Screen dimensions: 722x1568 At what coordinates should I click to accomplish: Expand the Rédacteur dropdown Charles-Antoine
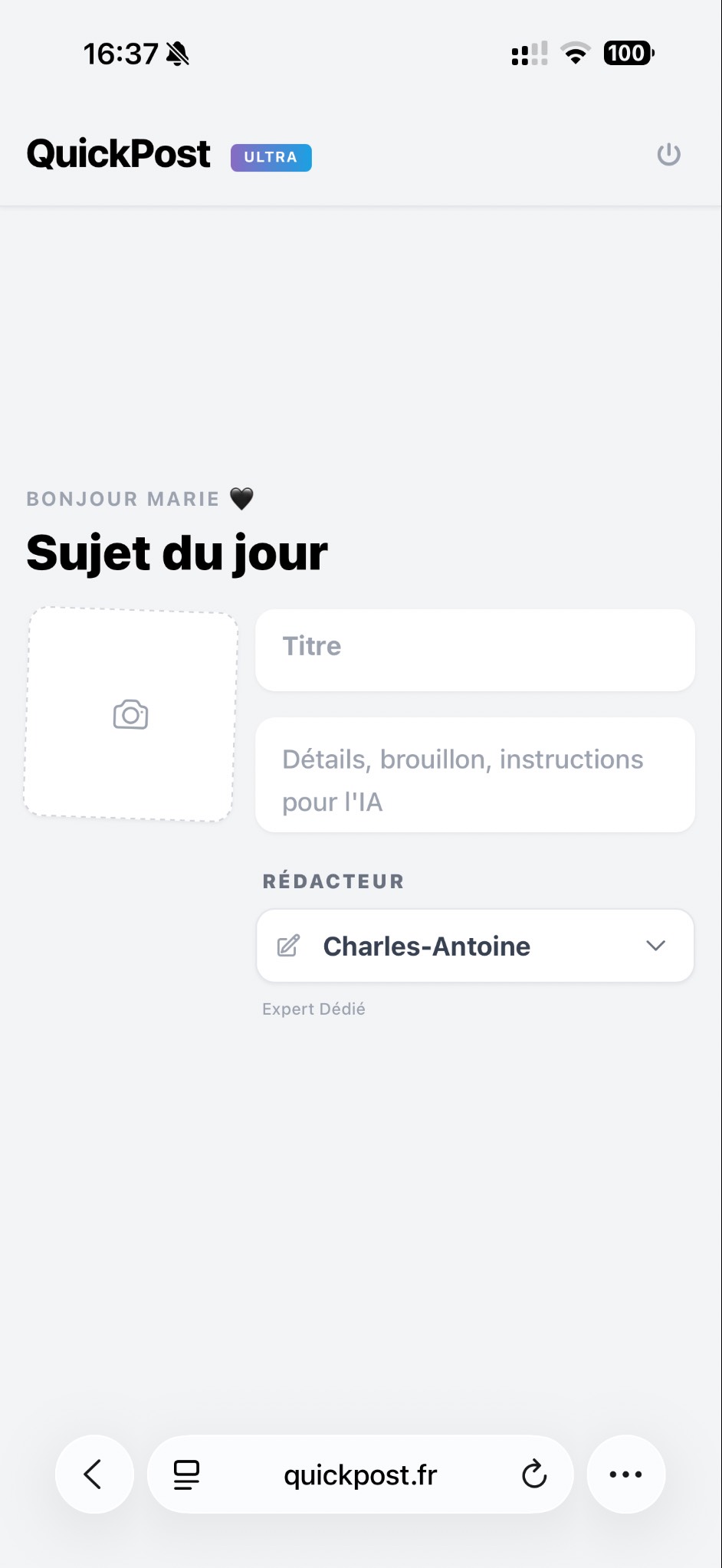tap(474, 946)
